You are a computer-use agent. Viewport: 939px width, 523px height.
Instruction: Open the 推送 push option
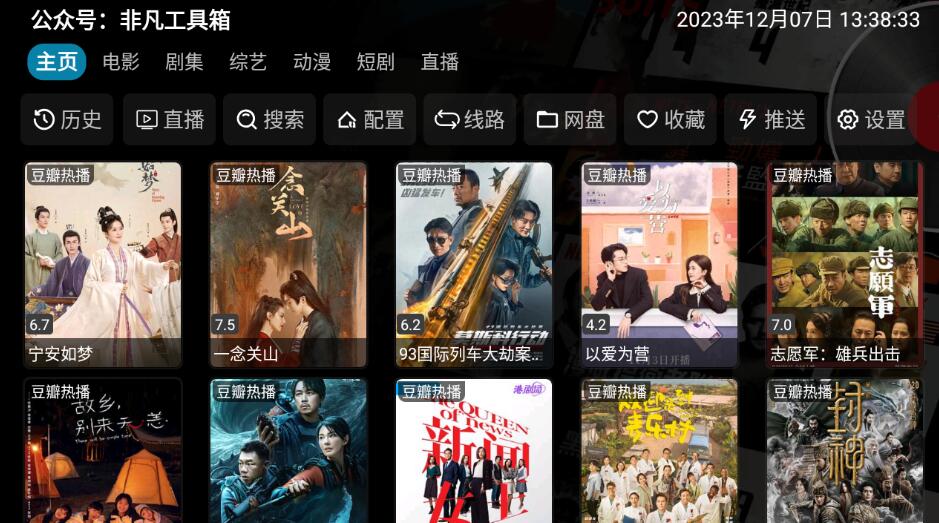771,120
